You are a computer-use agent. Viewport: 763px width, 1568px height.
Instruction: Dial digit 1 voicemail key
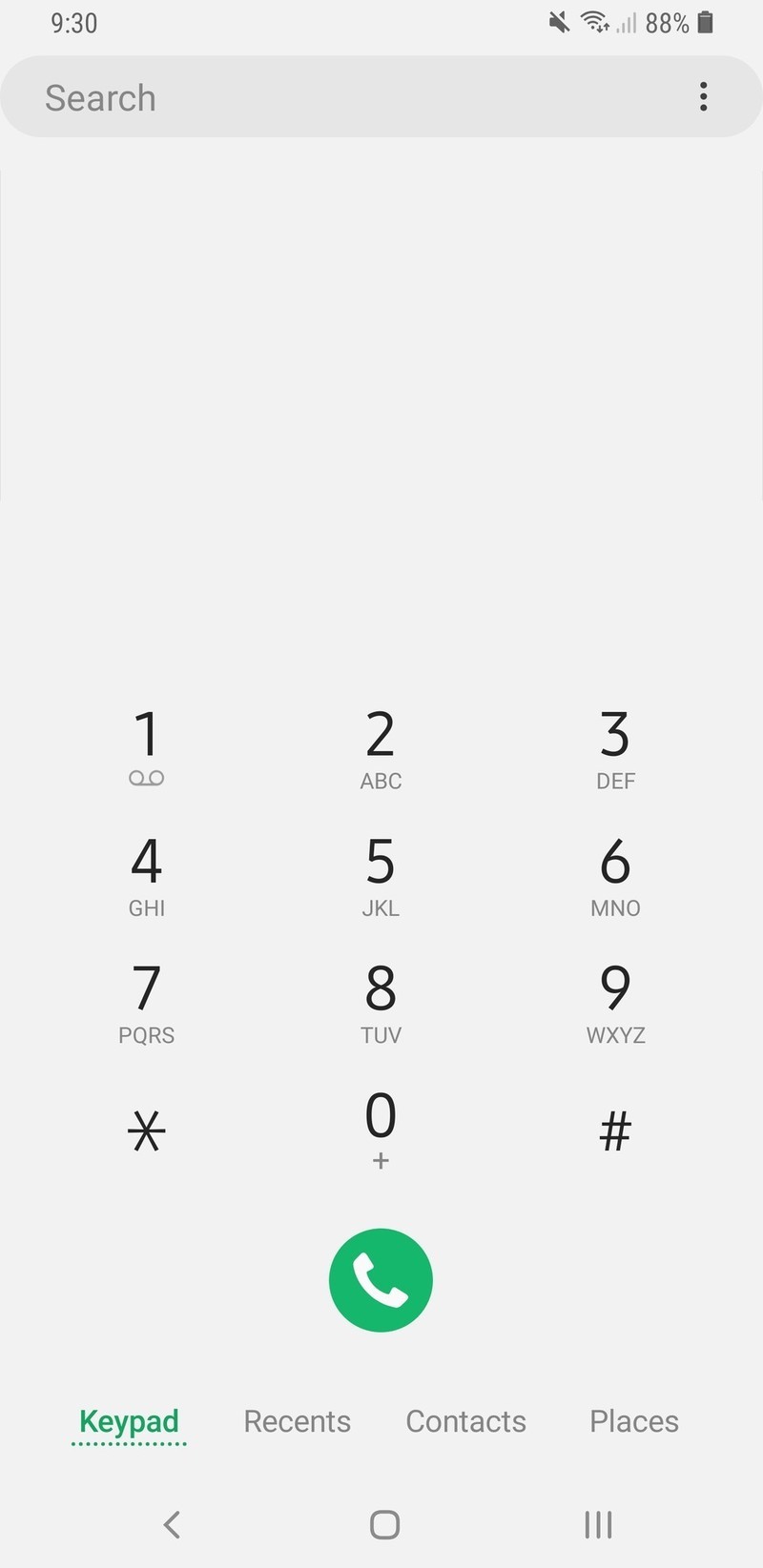click(x=146, y=749)
